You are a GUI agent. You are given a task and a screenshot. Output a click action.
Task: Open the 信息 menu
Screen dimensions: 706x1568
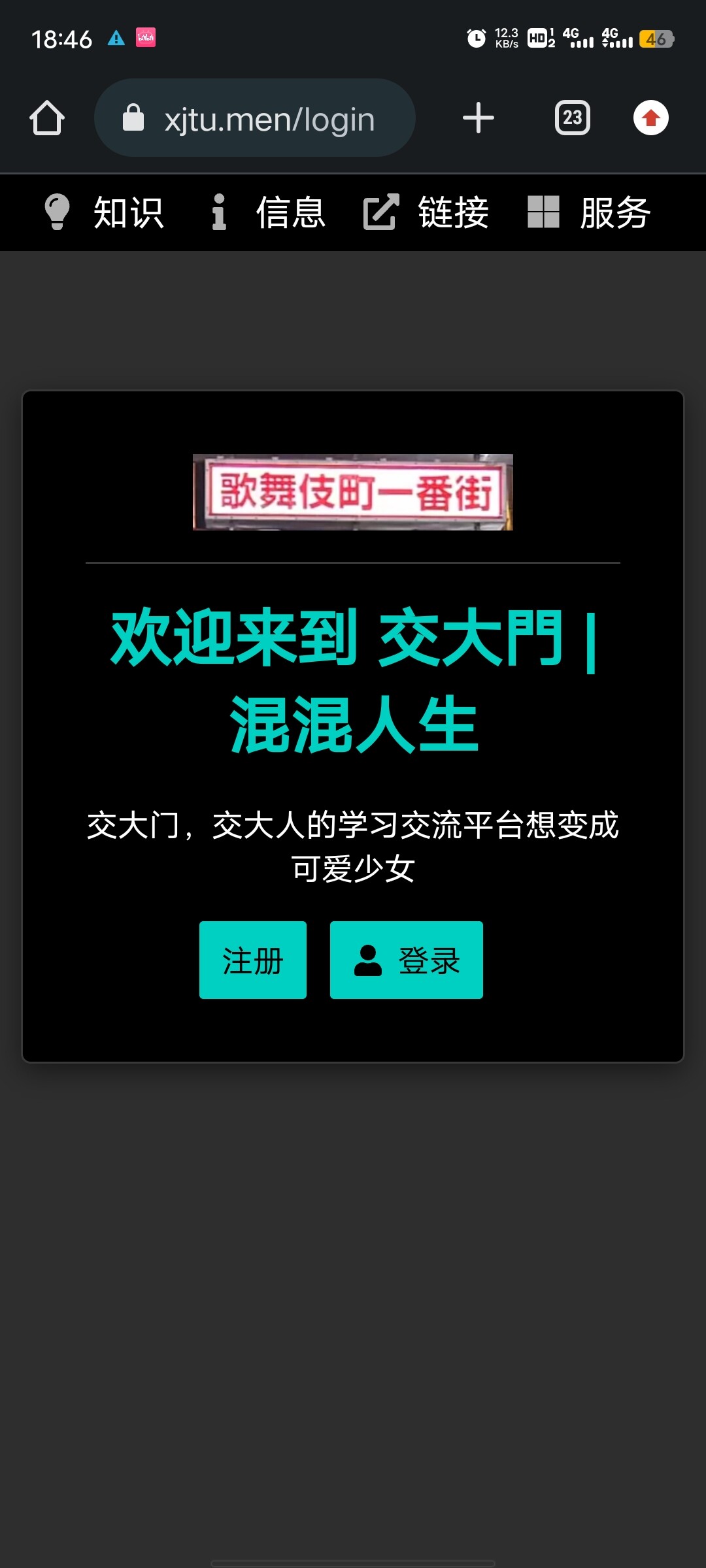(x=268, y=212)
